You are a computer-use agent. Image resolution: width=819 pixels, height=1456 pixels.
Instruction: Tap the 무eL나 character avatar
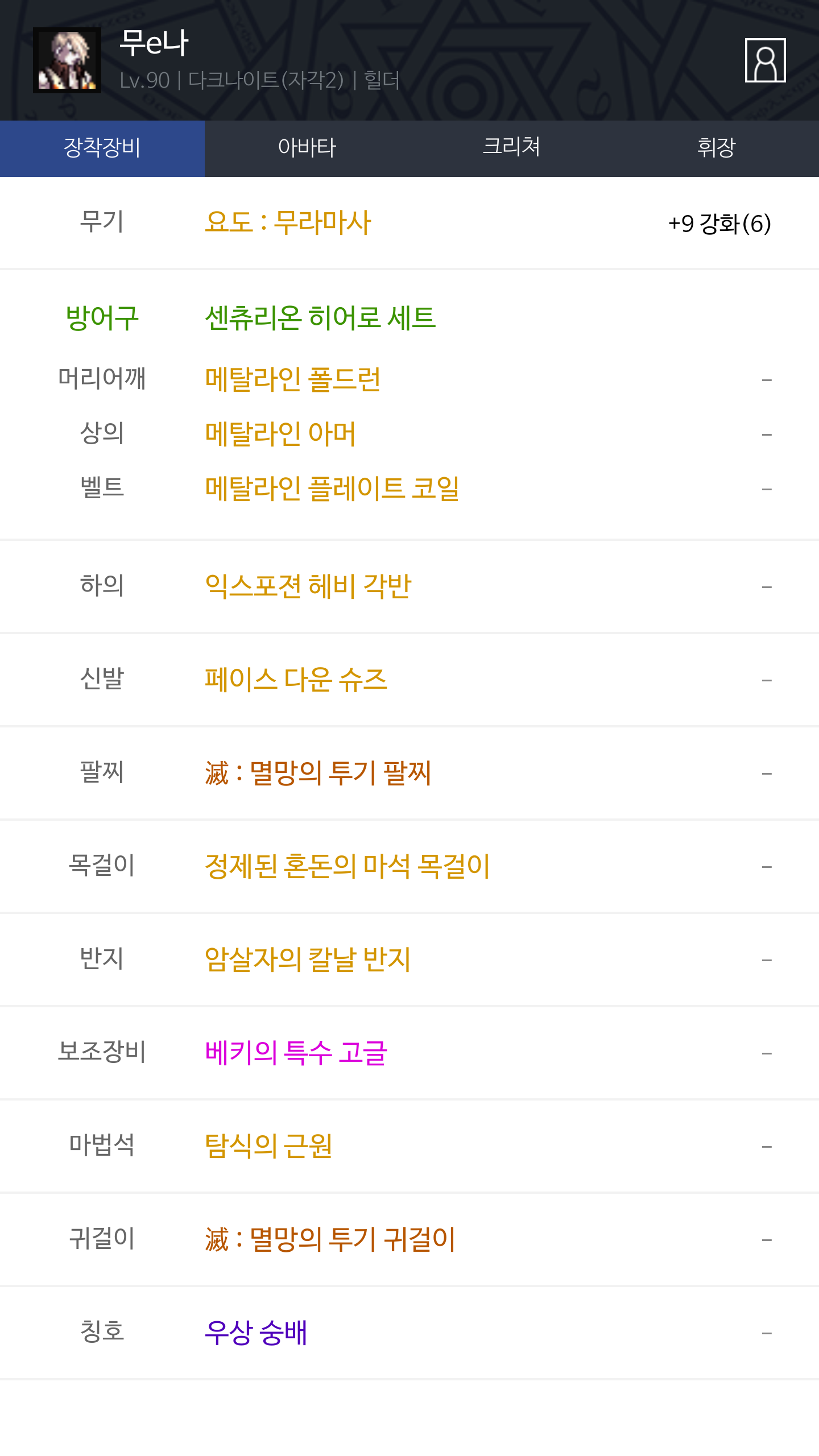(67, 60)
